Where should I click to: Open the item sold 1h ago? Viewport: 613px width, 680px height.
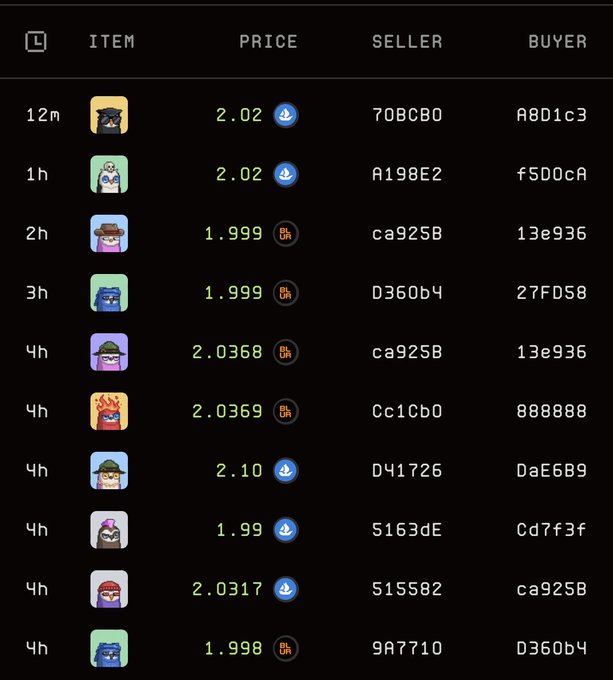tap(109, 174)
